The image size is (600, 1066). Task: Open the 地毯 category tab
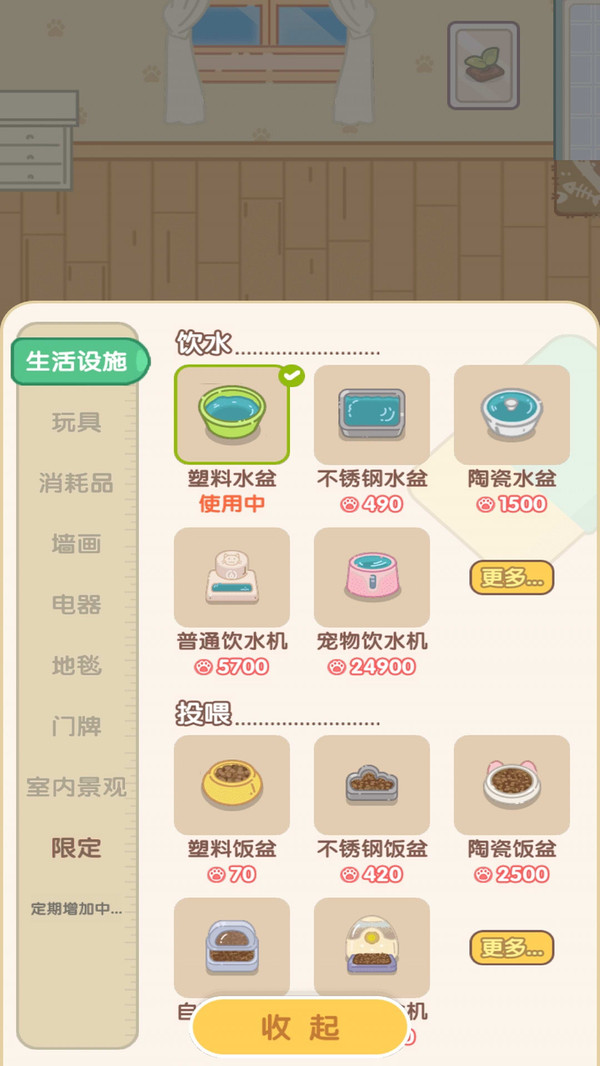(x=77, y=665)
